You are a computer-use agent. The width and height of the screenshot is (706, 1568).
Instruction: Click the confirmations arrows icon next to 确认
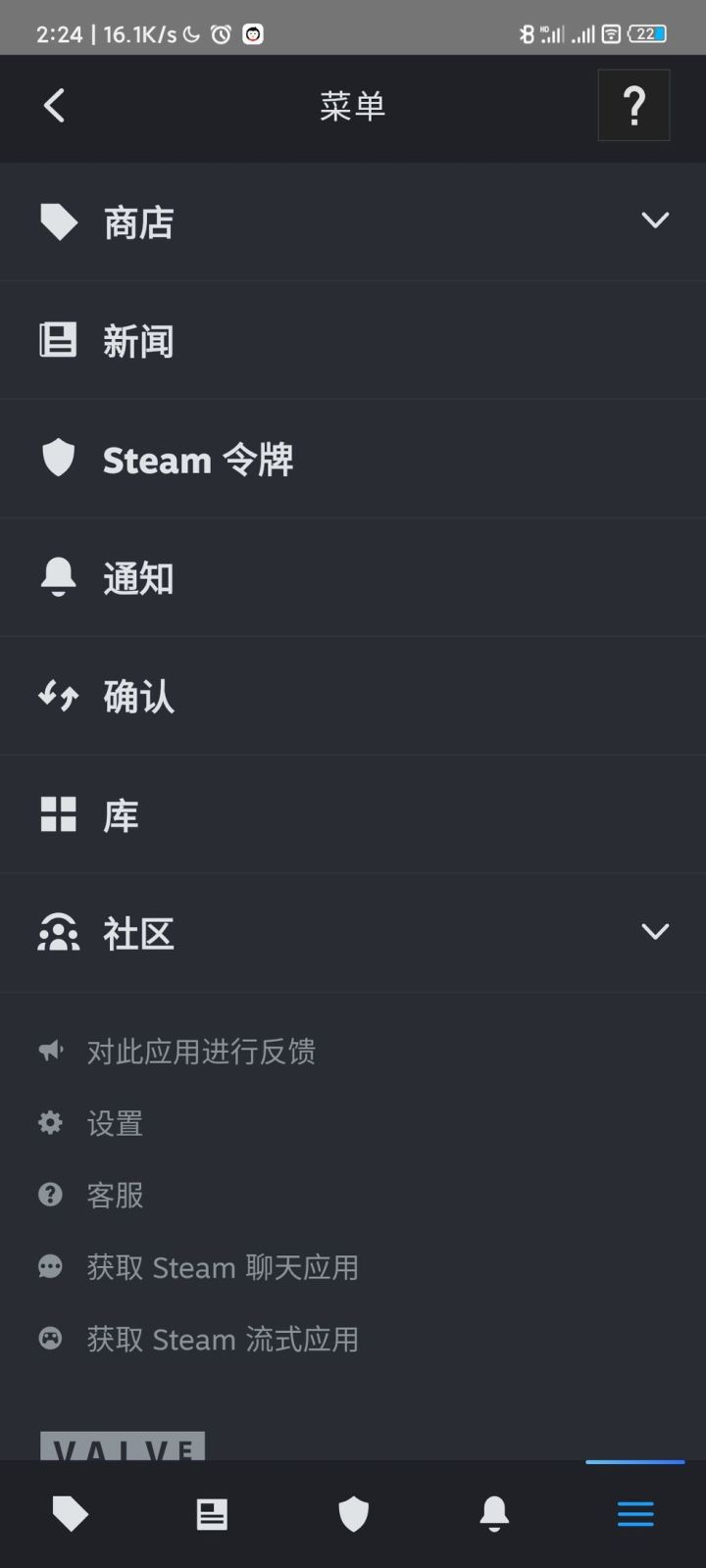(58, 696)
